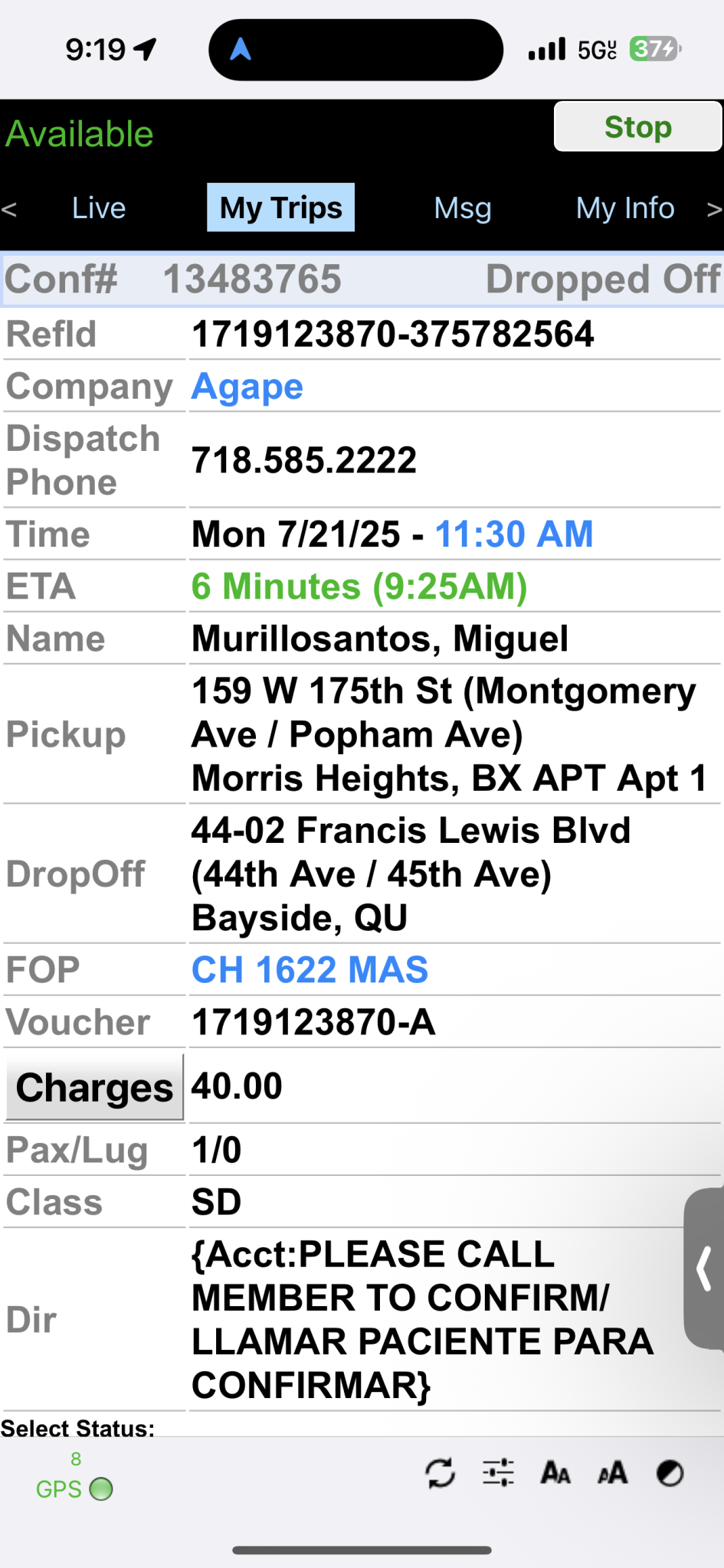Go to the My Info tab
The height and width of the screenshot is (1568, 724).
[x=625, y=208]
